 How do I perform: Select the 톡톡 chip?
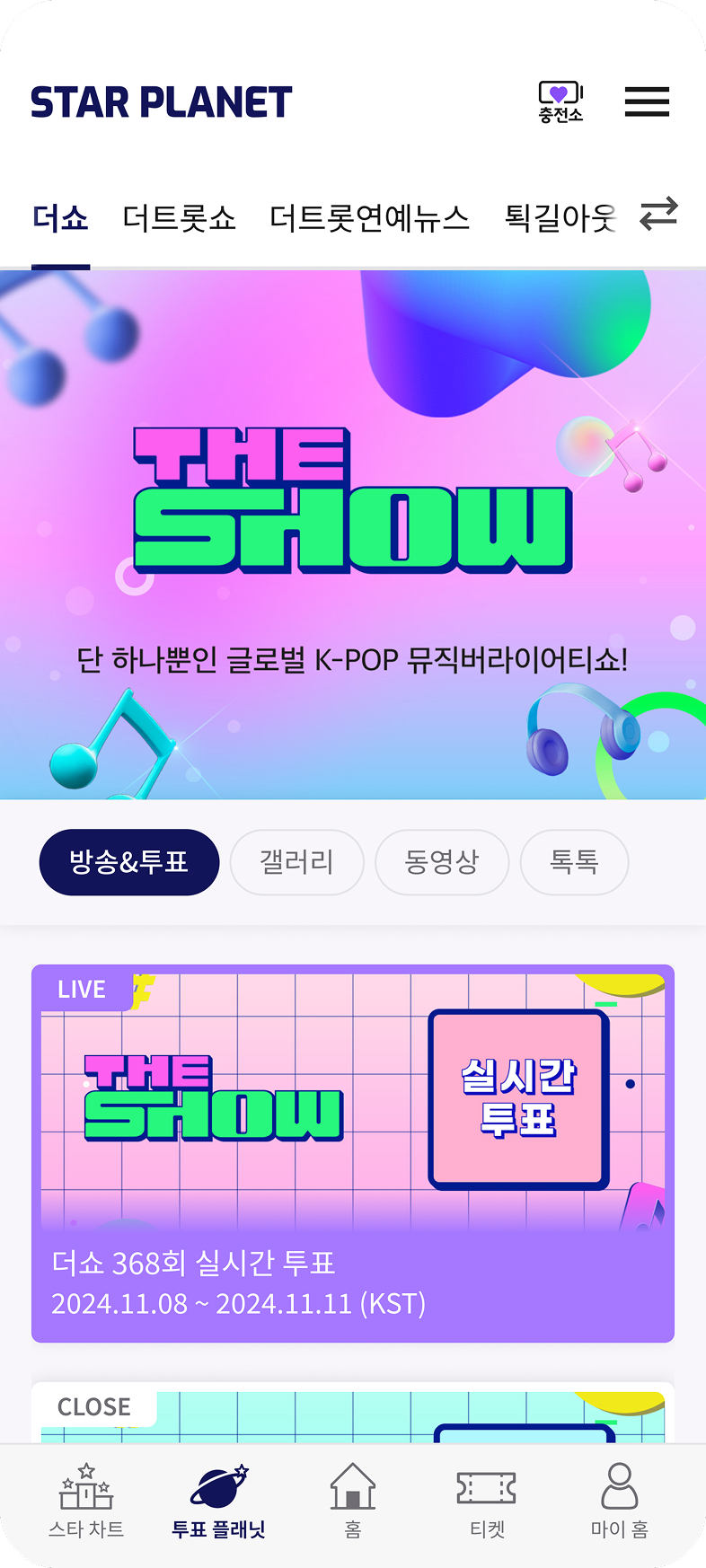click(574, 862)
